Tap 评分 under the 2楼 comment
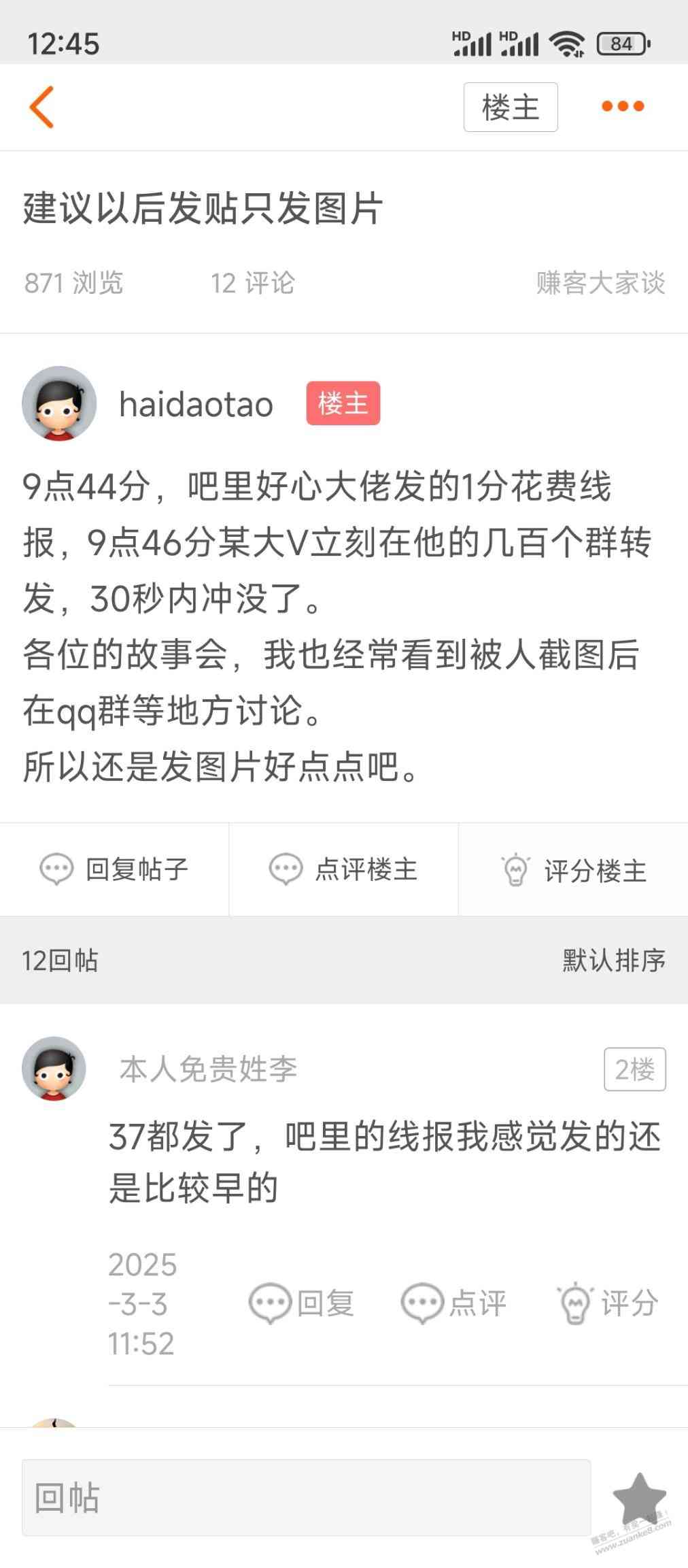688x1568 pixels. pos(606,1303)
